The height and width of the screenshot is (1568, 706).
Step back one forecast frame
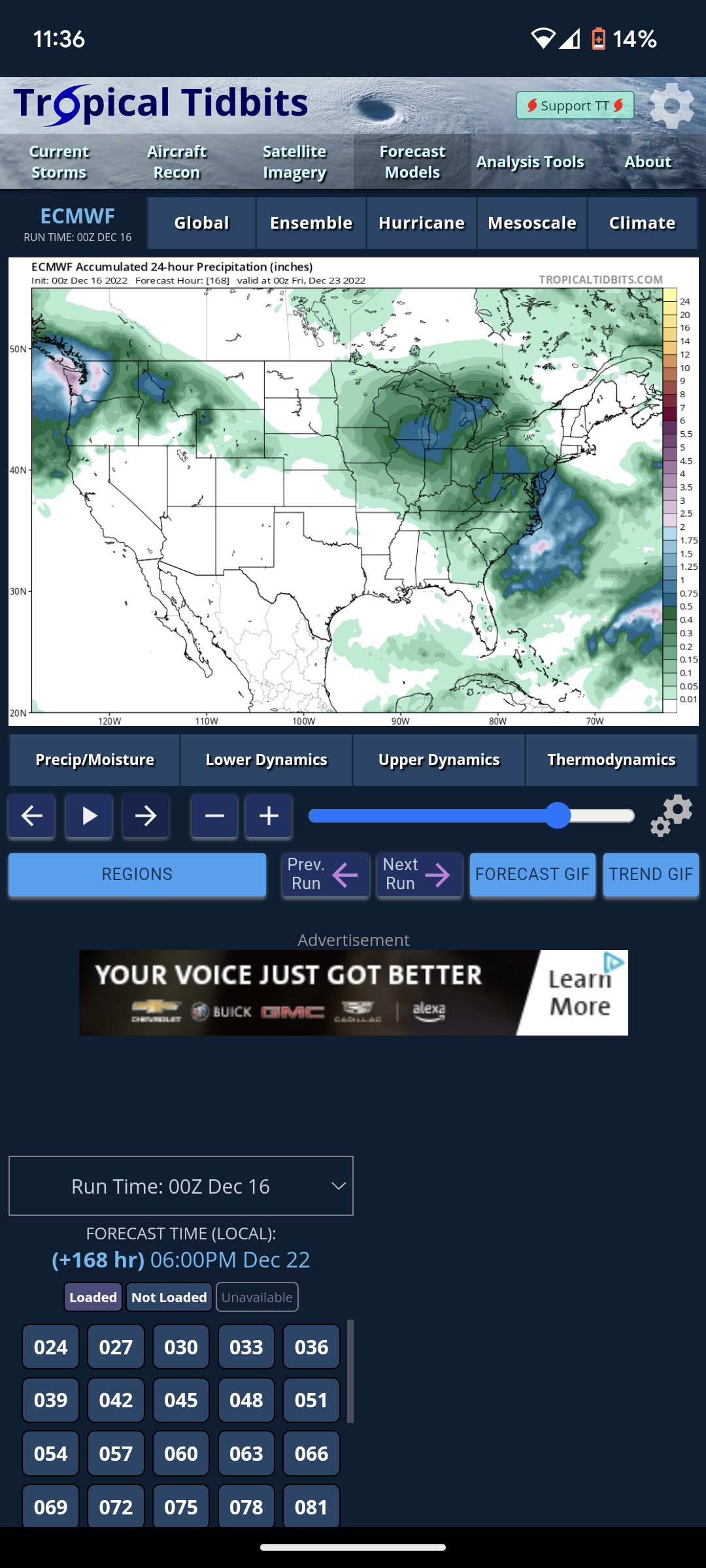click(31, 816)
